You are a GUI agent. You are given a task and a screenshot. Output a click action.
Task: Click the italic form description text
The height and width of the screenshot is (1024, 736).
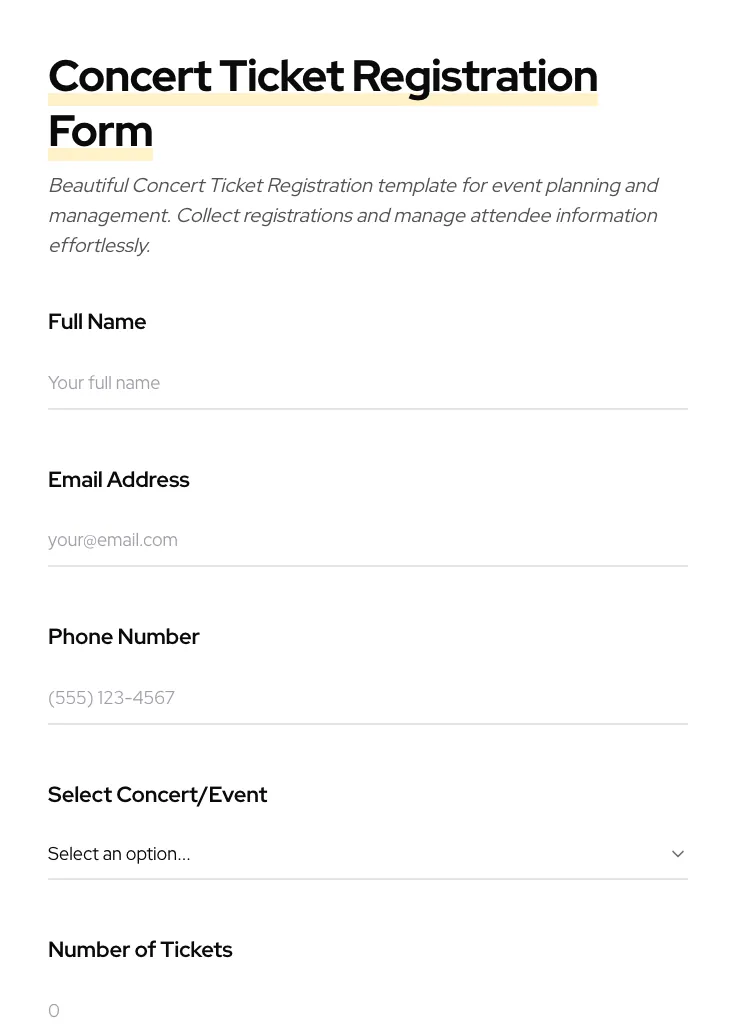353,215
